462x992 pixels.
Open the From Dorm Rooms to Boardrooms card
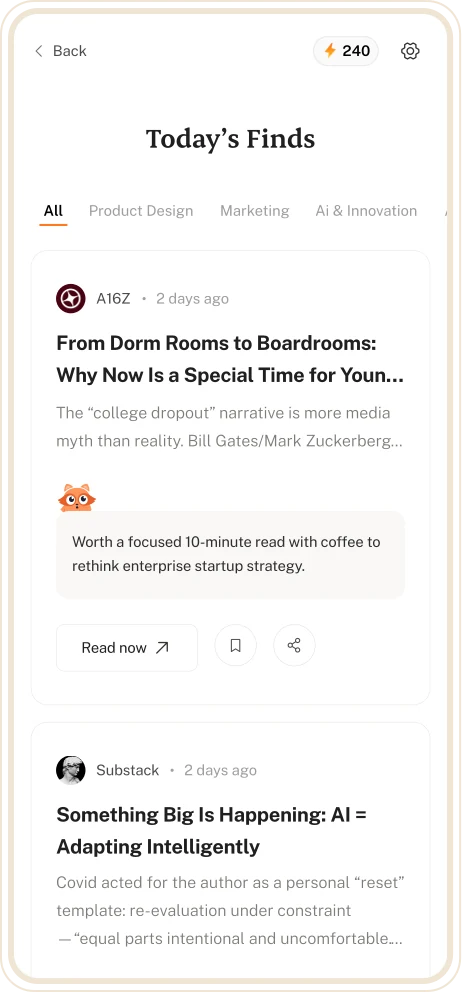tap(230, 478)
